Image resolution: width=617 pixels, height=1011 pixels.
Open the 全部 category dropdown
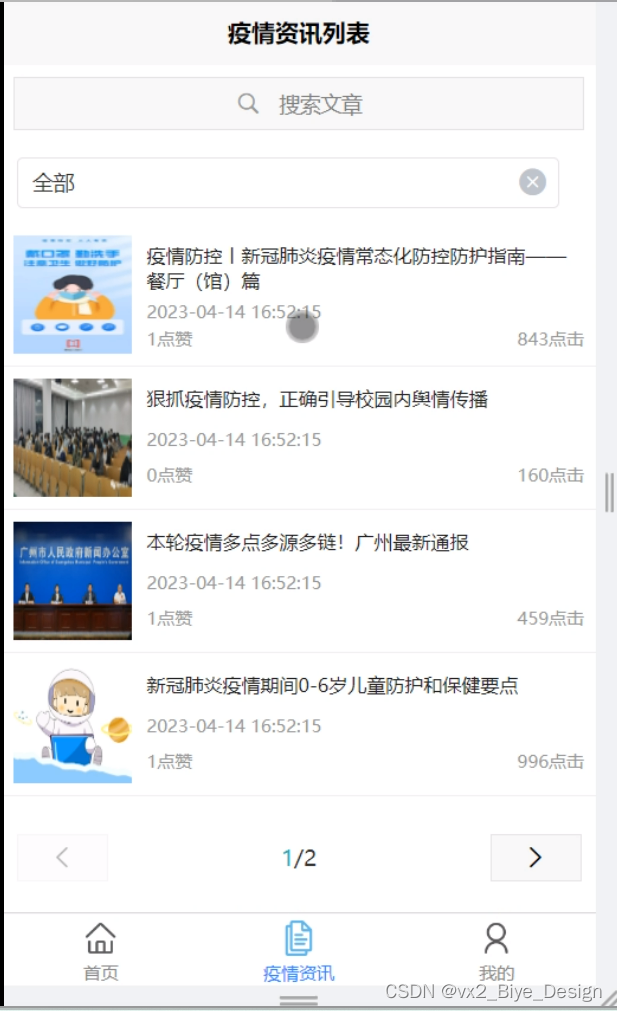pos(288,183)
